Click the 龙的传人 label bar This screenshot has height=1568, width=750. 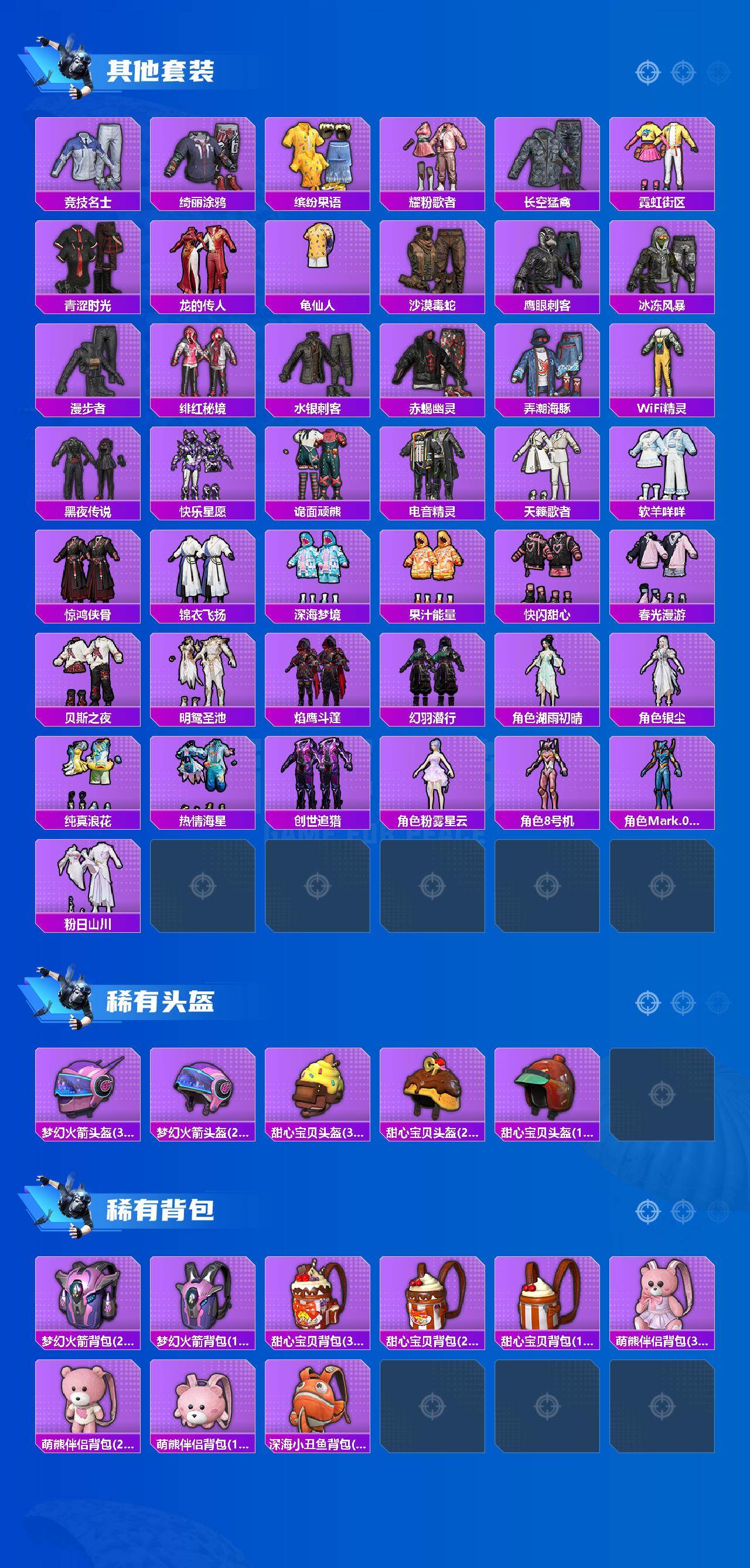point(203,303)
